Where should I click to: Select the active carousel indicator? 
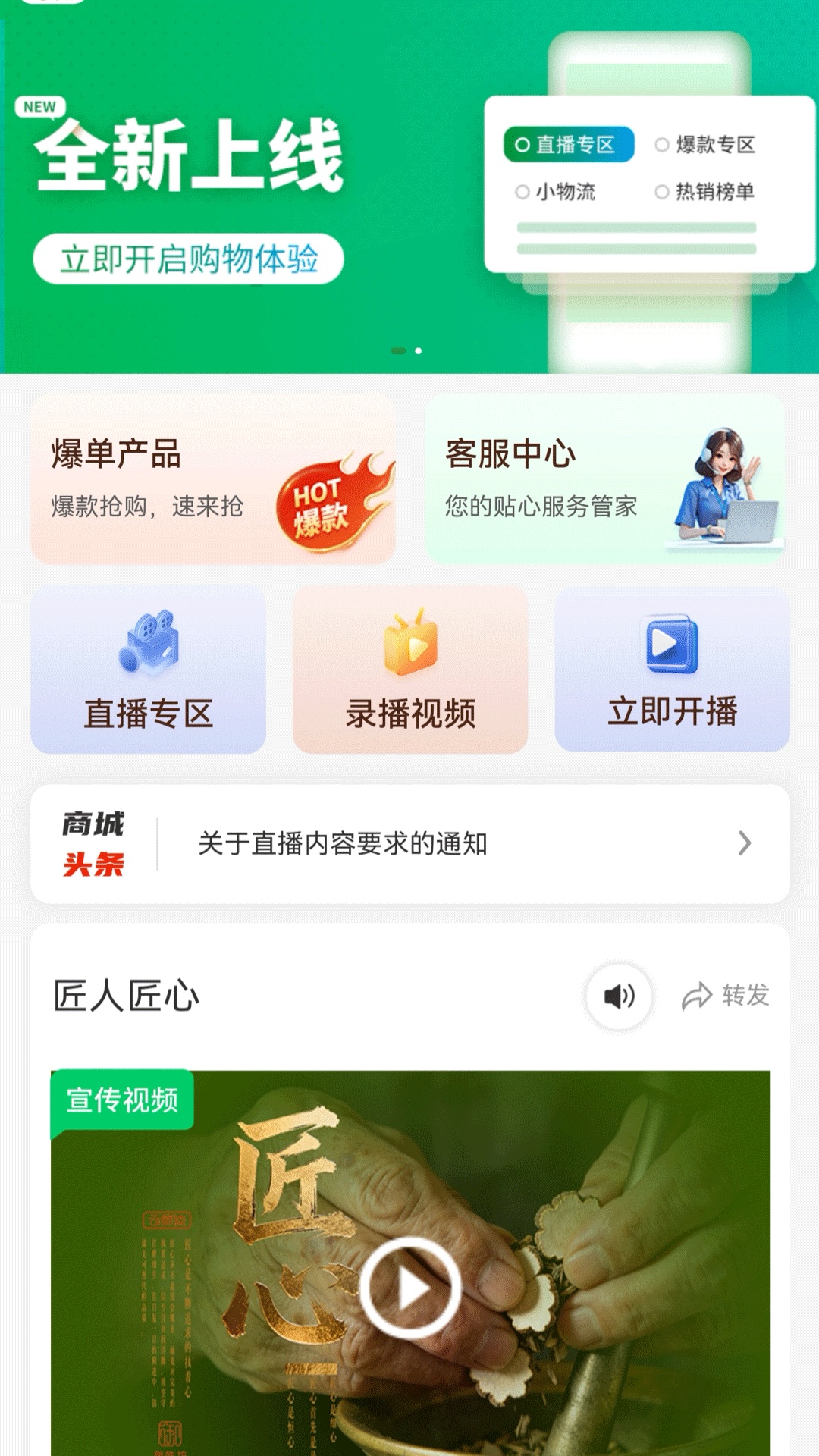(416, 351)
